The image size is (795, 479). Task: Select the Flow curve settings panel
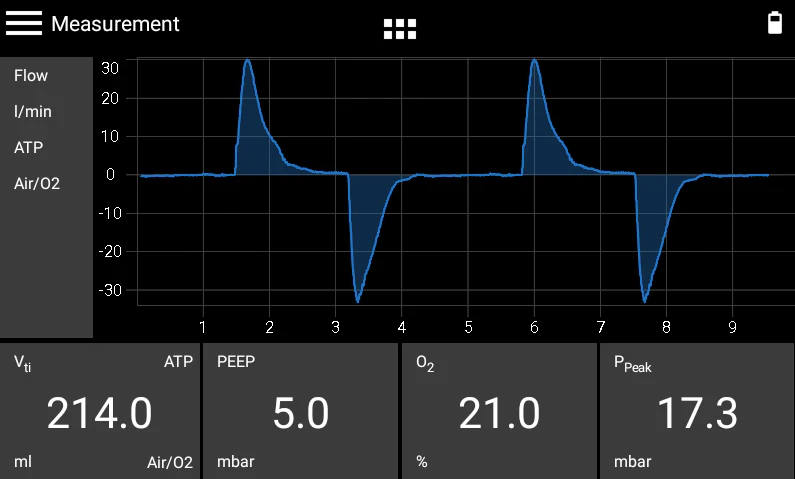[46, 198]
